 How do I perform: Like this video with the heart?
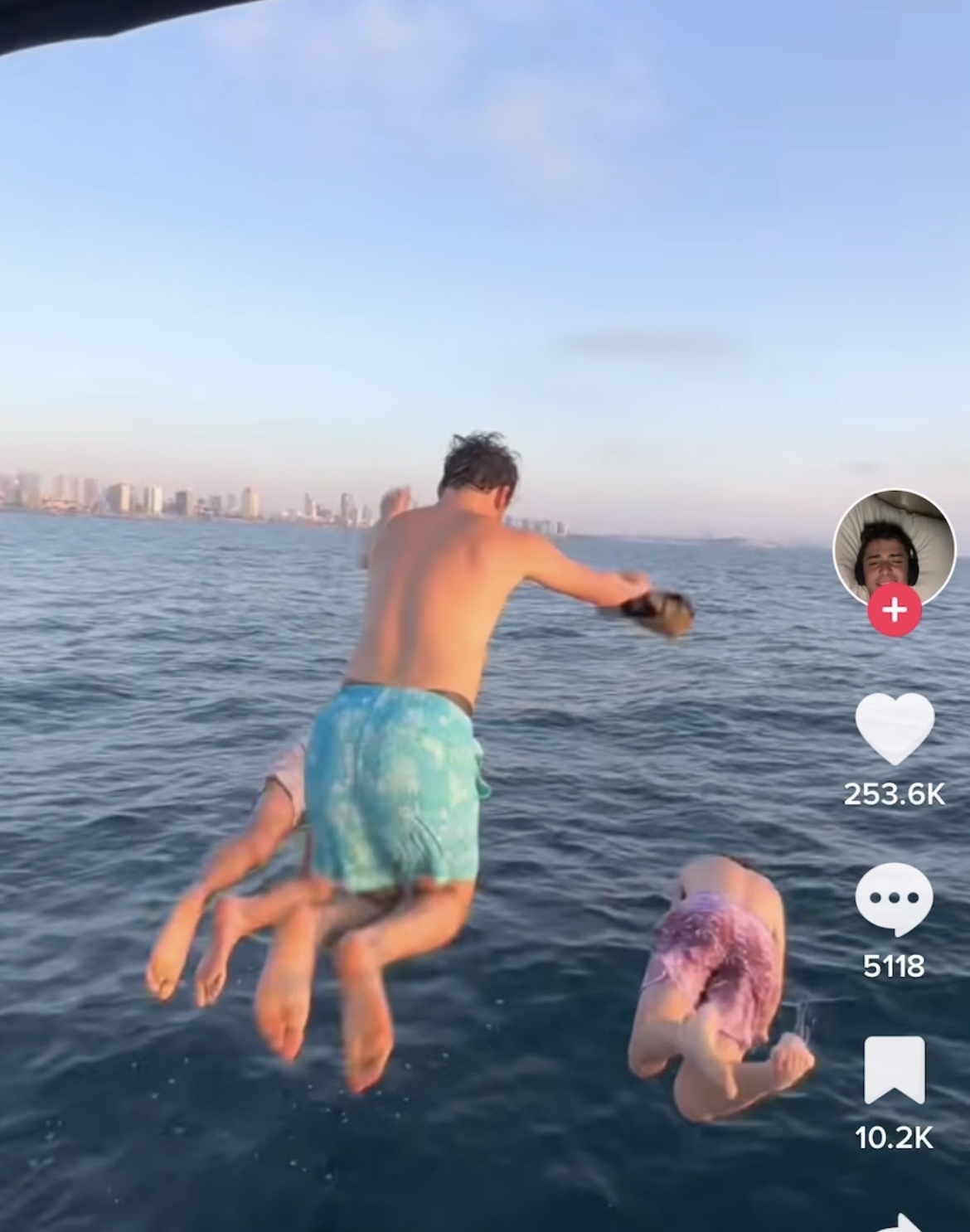pyautogui.click(x=894, y=728)
